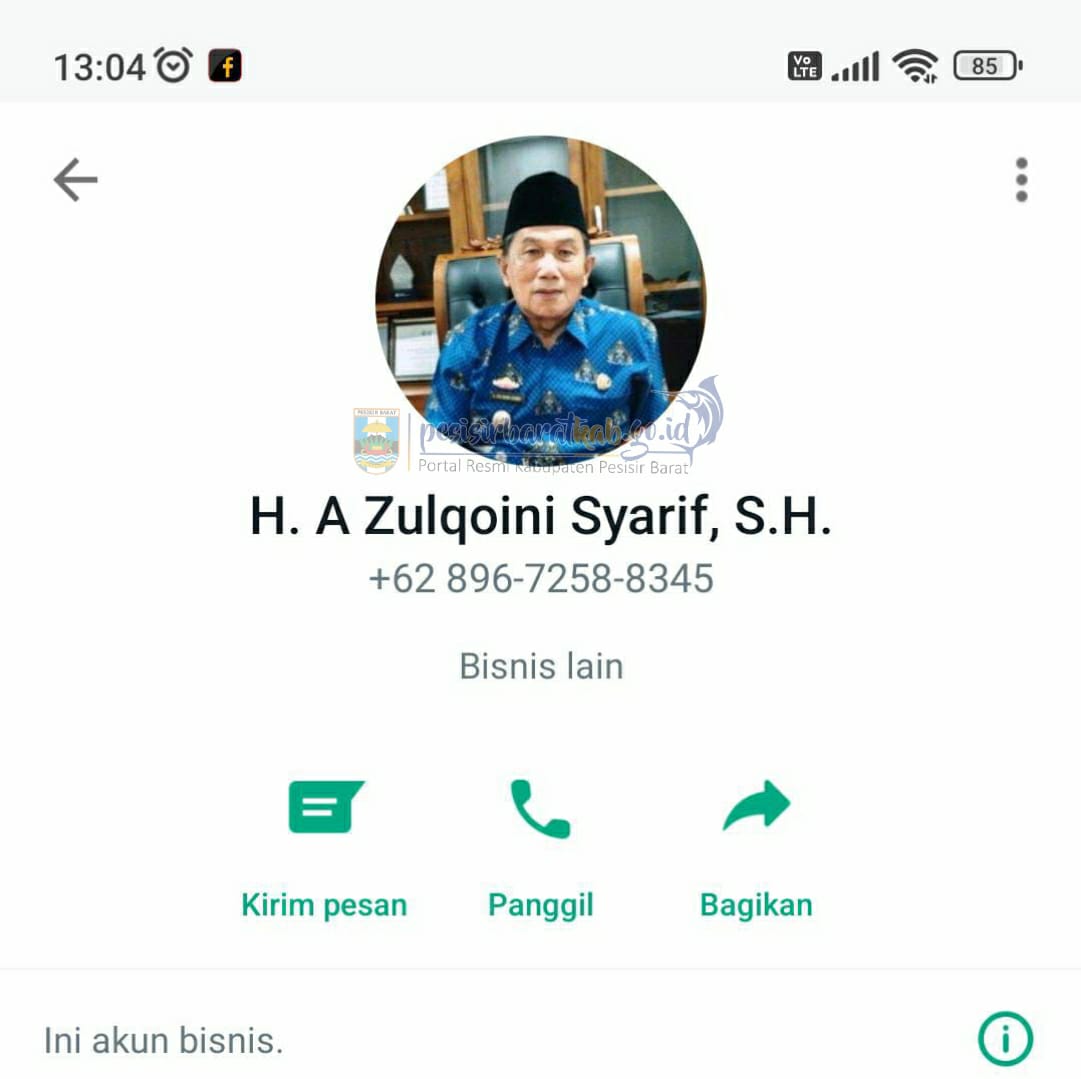Screen dimensions: 1081x1079
Task: Call the contact with Panggil
Action: [540, 845]
